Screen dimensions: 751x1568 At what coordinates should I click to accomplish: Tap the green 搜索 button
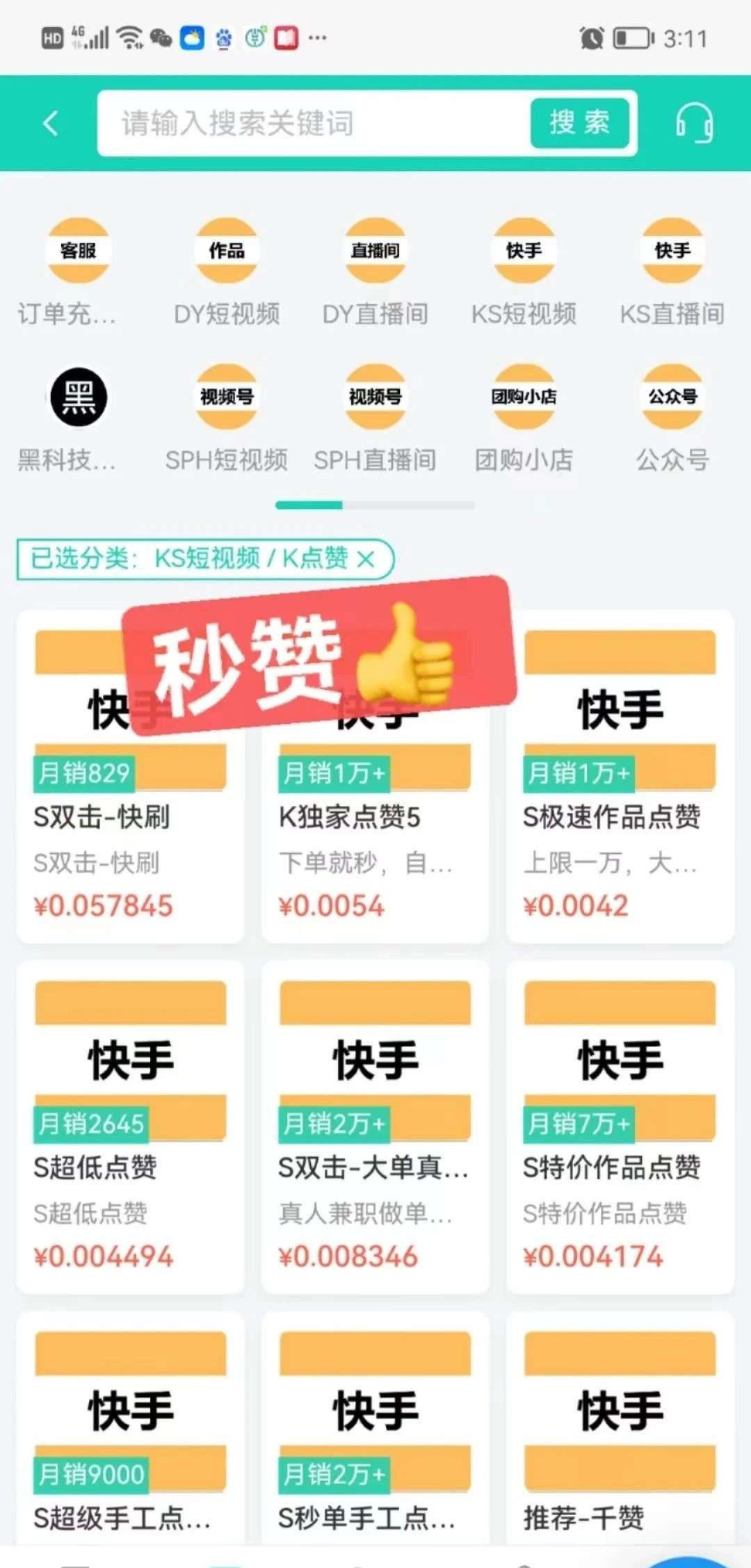[x=580, y=123]
